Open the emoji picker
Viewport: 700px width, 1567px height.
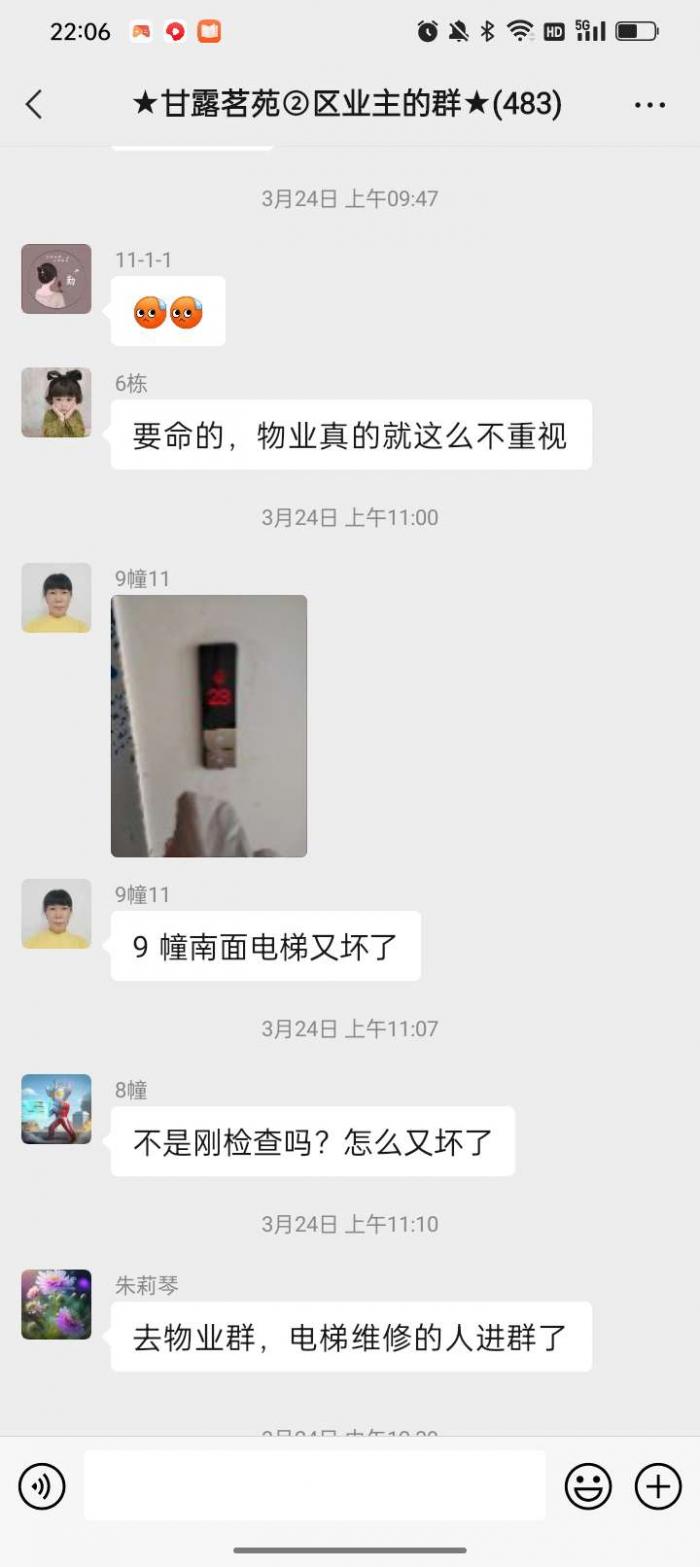tap(588, 1486)
